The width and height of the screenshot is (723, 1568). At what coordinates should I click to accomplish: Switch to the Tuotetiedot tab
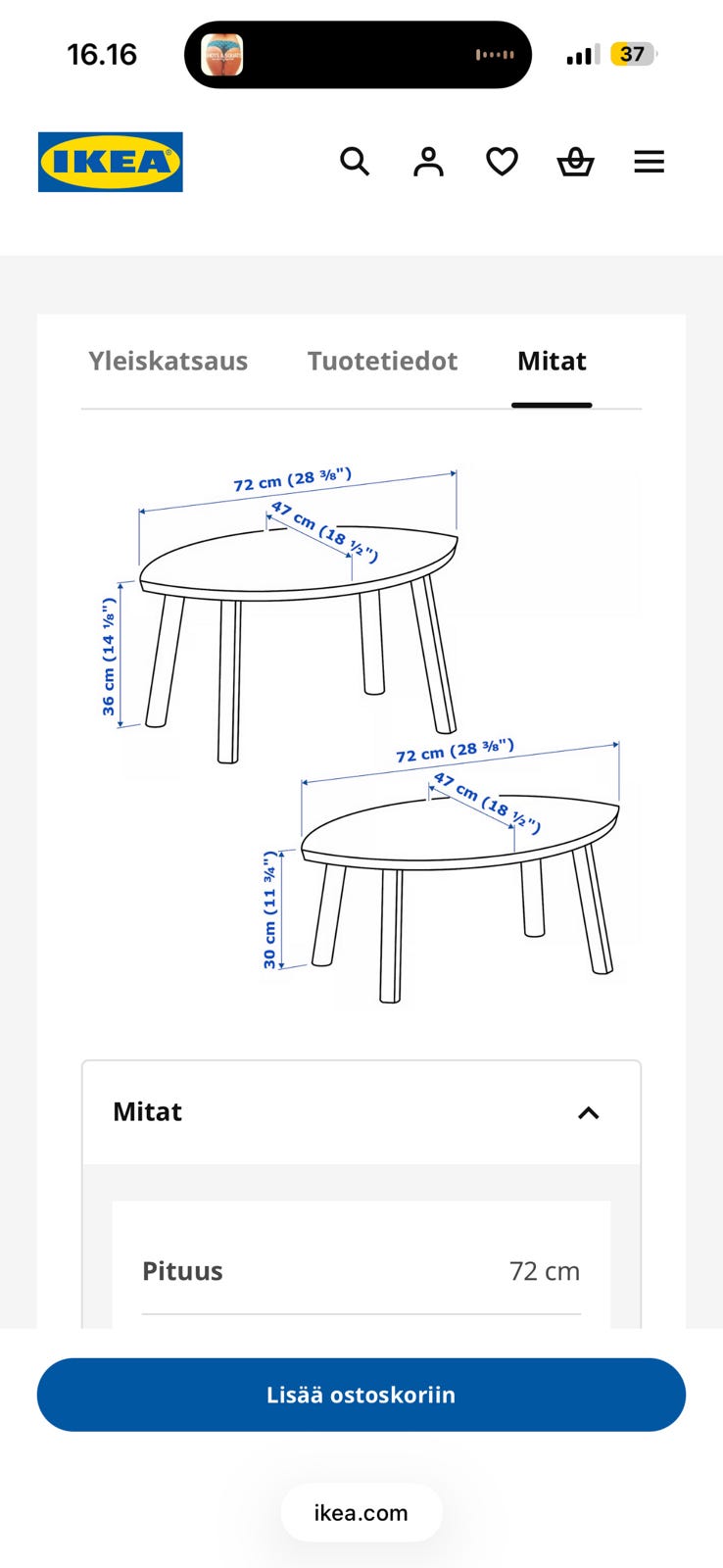click(x=383, y=361)
